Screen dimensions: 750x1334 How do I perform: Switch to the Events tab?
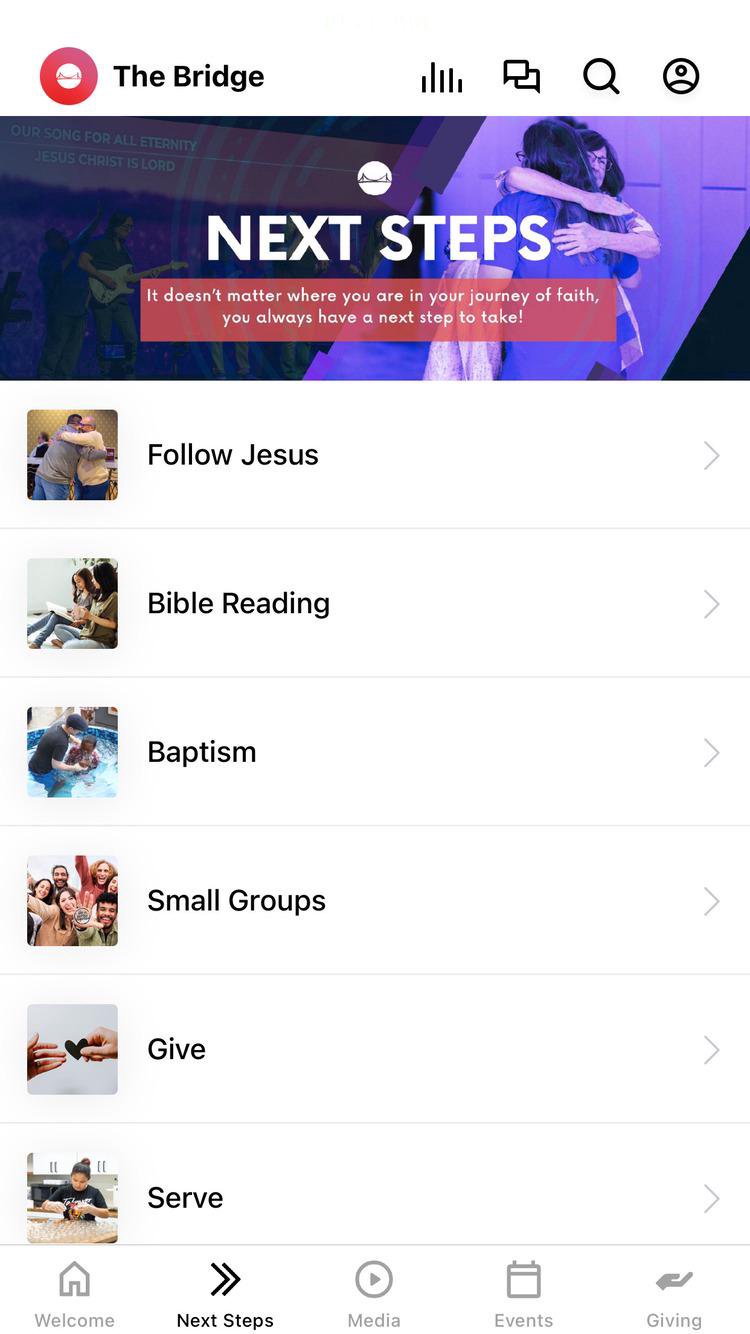[x=523, y=1294]
